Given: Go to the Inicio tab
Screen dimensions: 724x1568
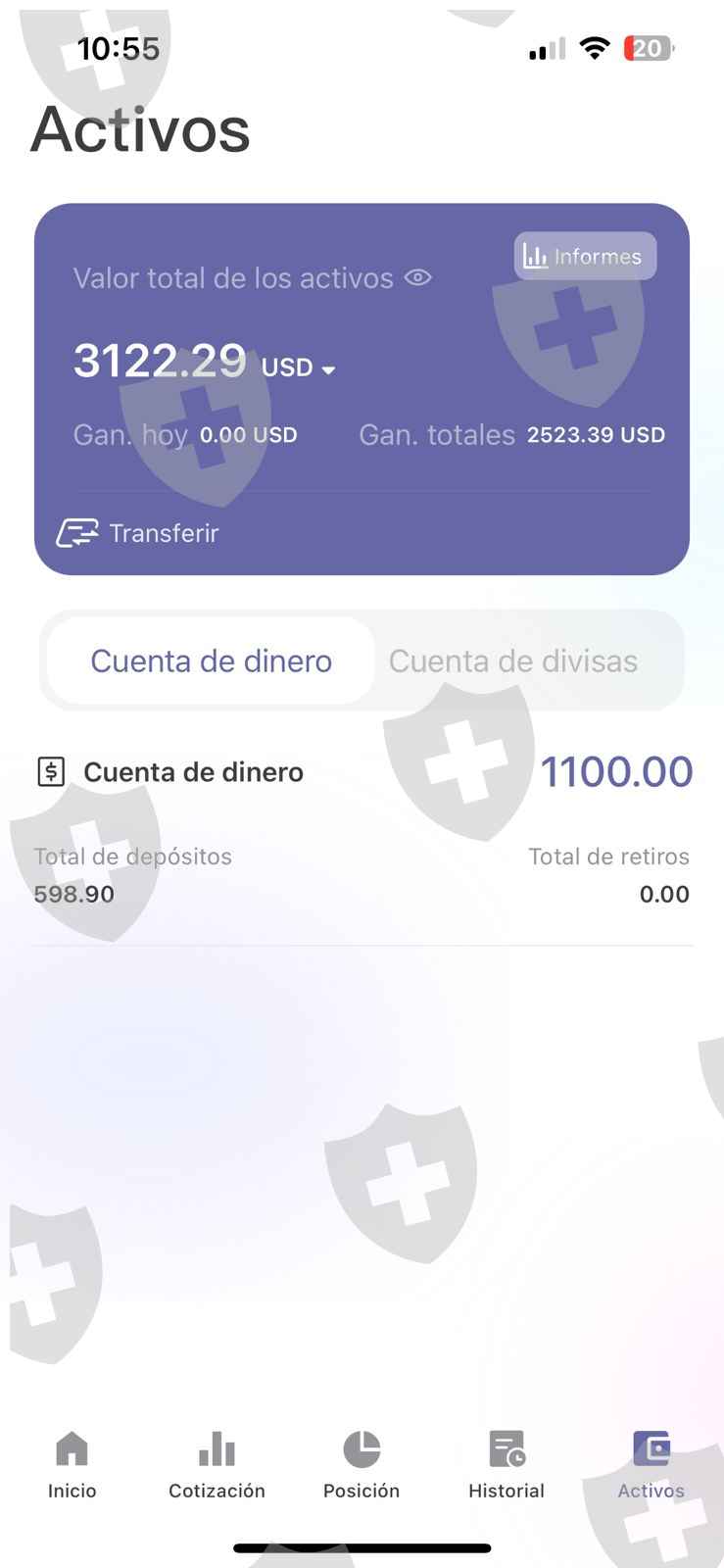Looking at the screenshot, I should (x=72, y=1465).
